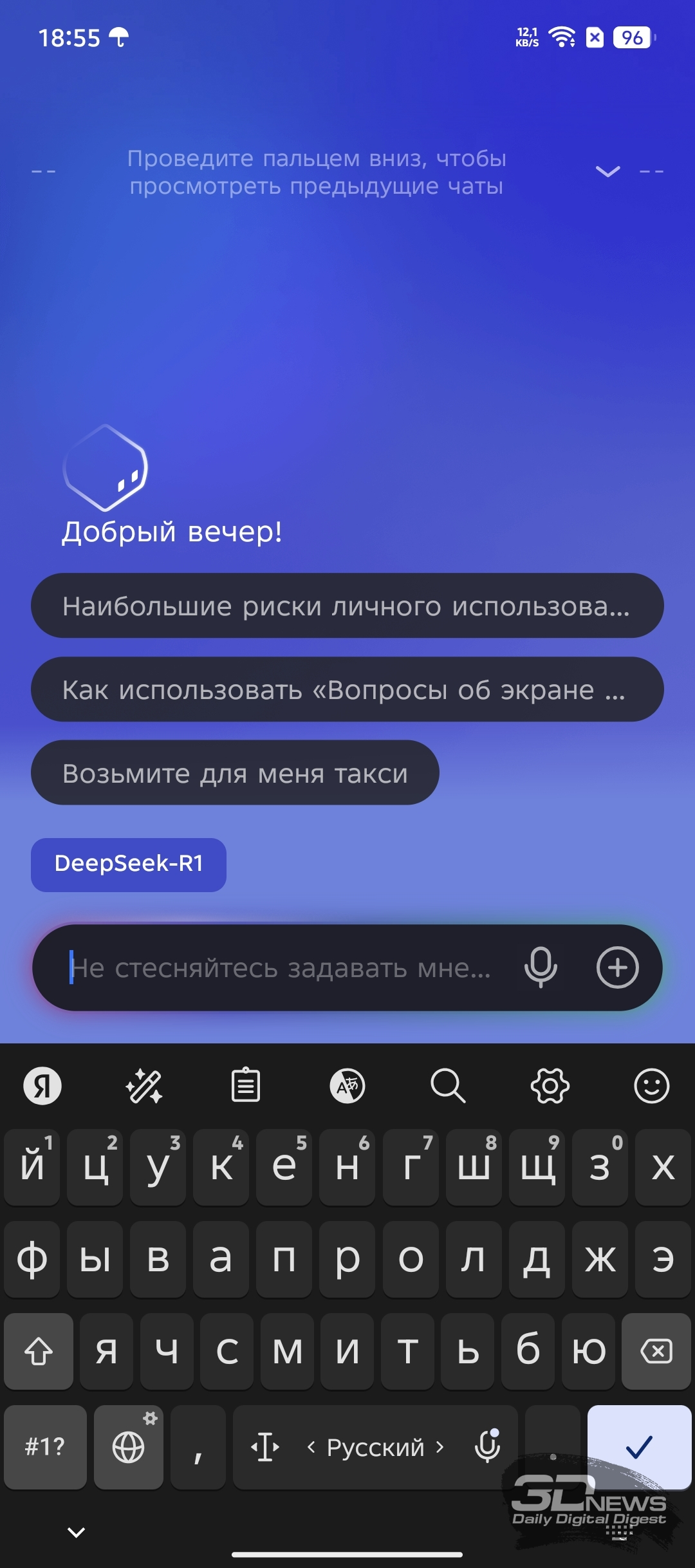Open the plus attachment button
The height and width of the screenshot is (1568, 695).
coord(618,967)
